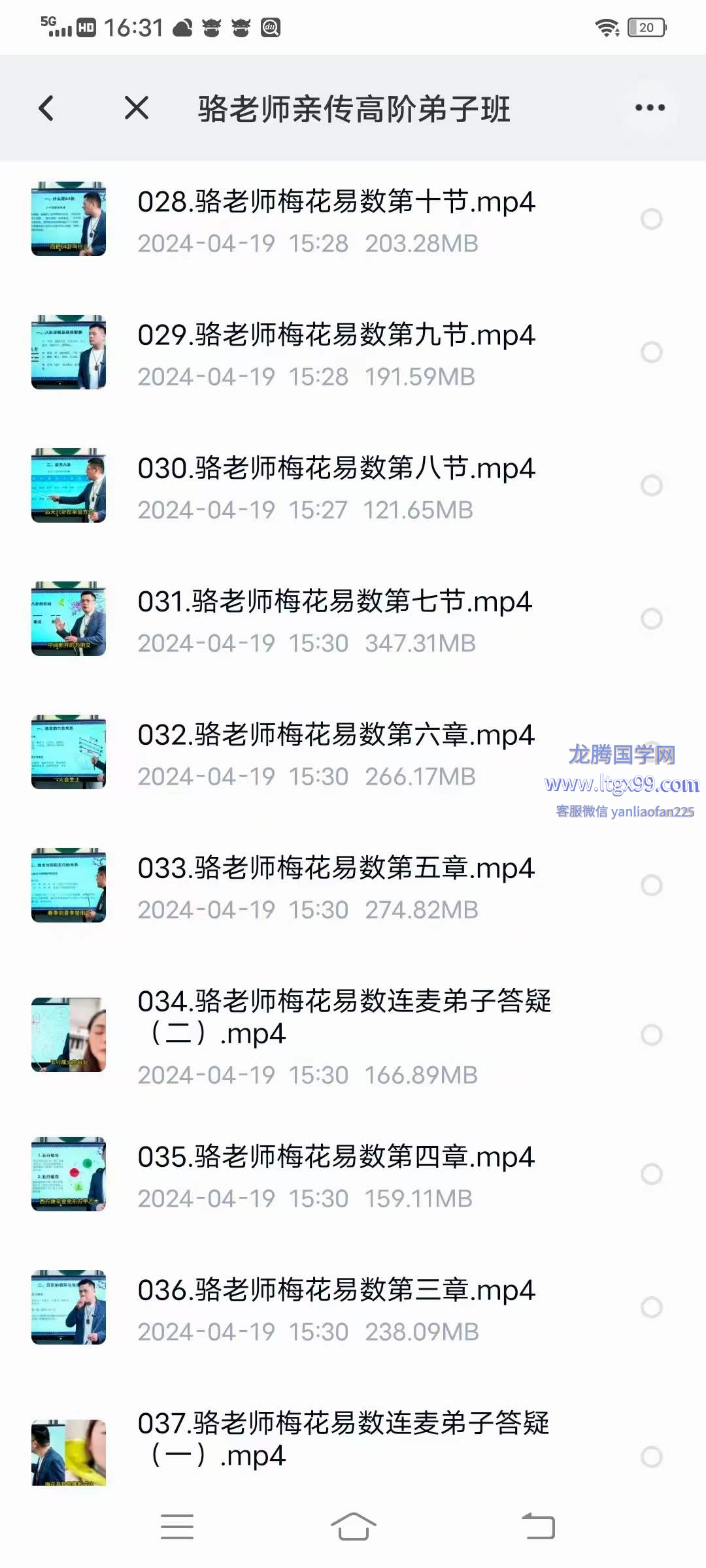
Task: Select the circle for 029 第九节 video
Action: pos(651,352)
